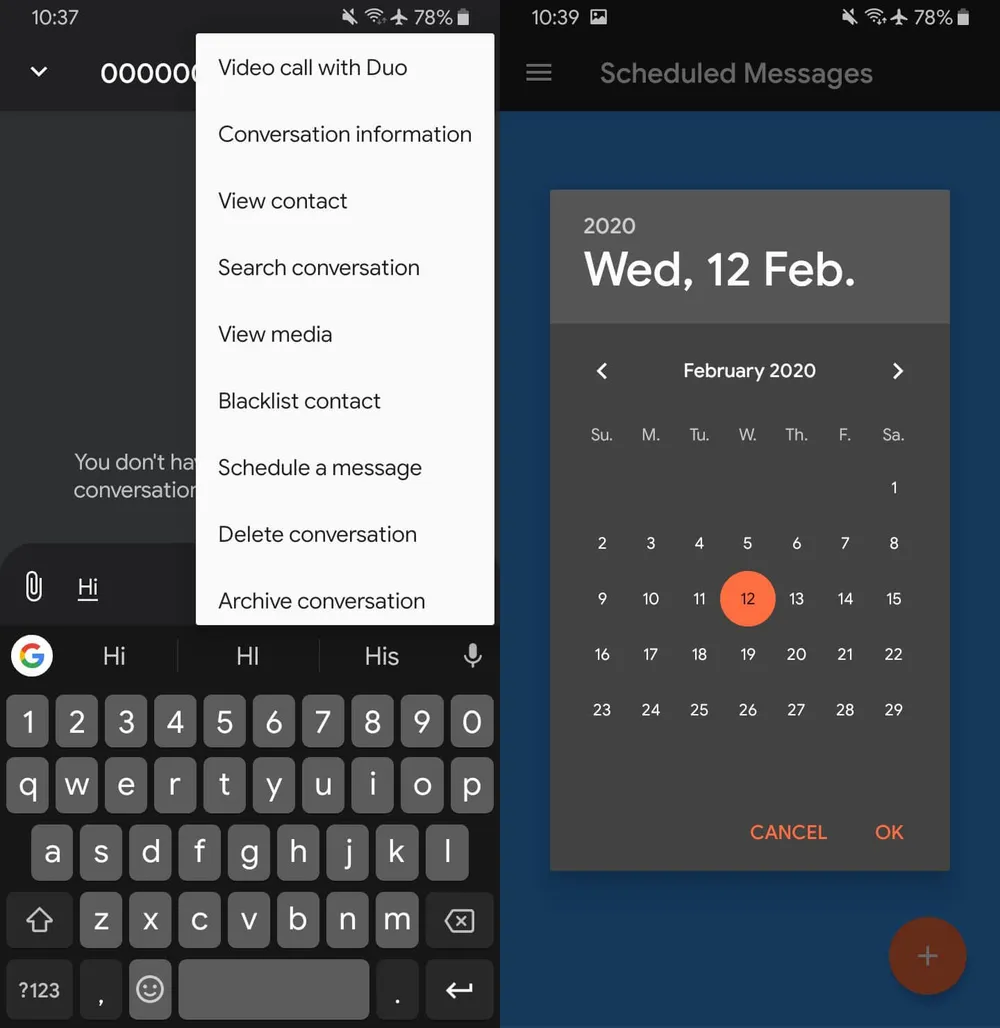Open Conversation information
Image resolution: width=1000 pixels, height=1028 pixels.
345,134
